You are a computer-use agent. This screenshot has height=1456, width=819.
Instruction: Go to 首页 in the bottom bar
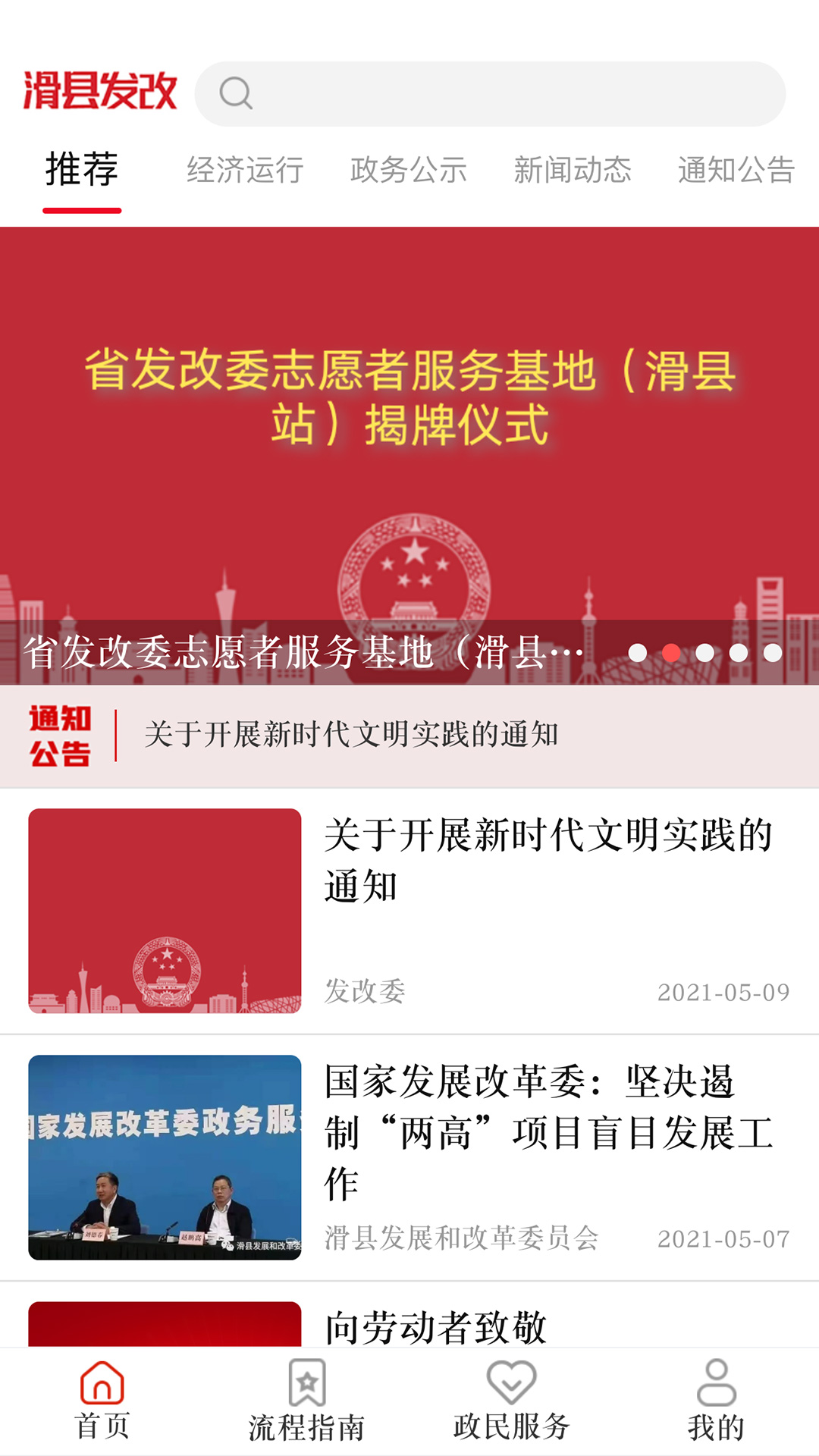click(102, 1401)
